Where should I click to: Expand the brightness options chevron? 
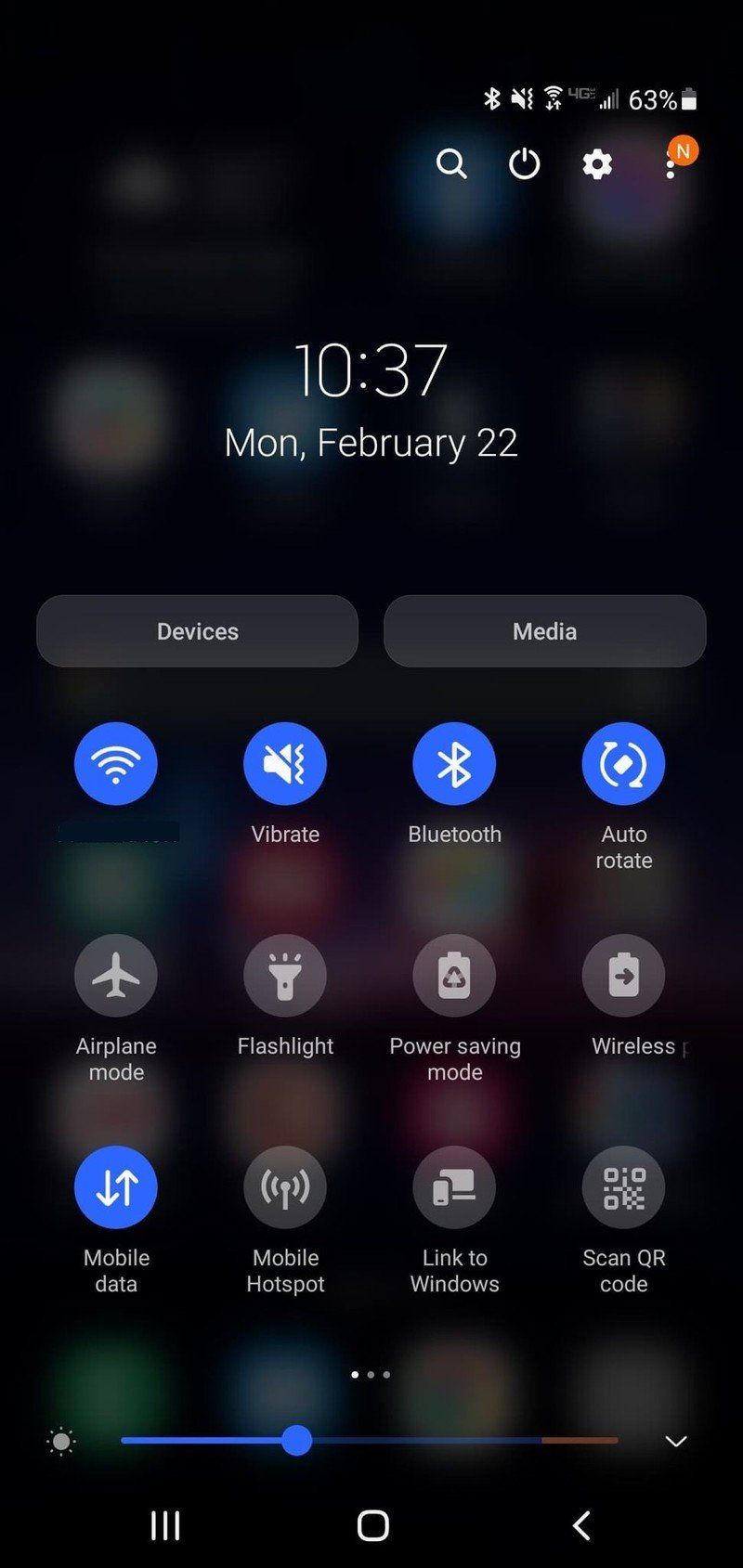pos(676,1441)
